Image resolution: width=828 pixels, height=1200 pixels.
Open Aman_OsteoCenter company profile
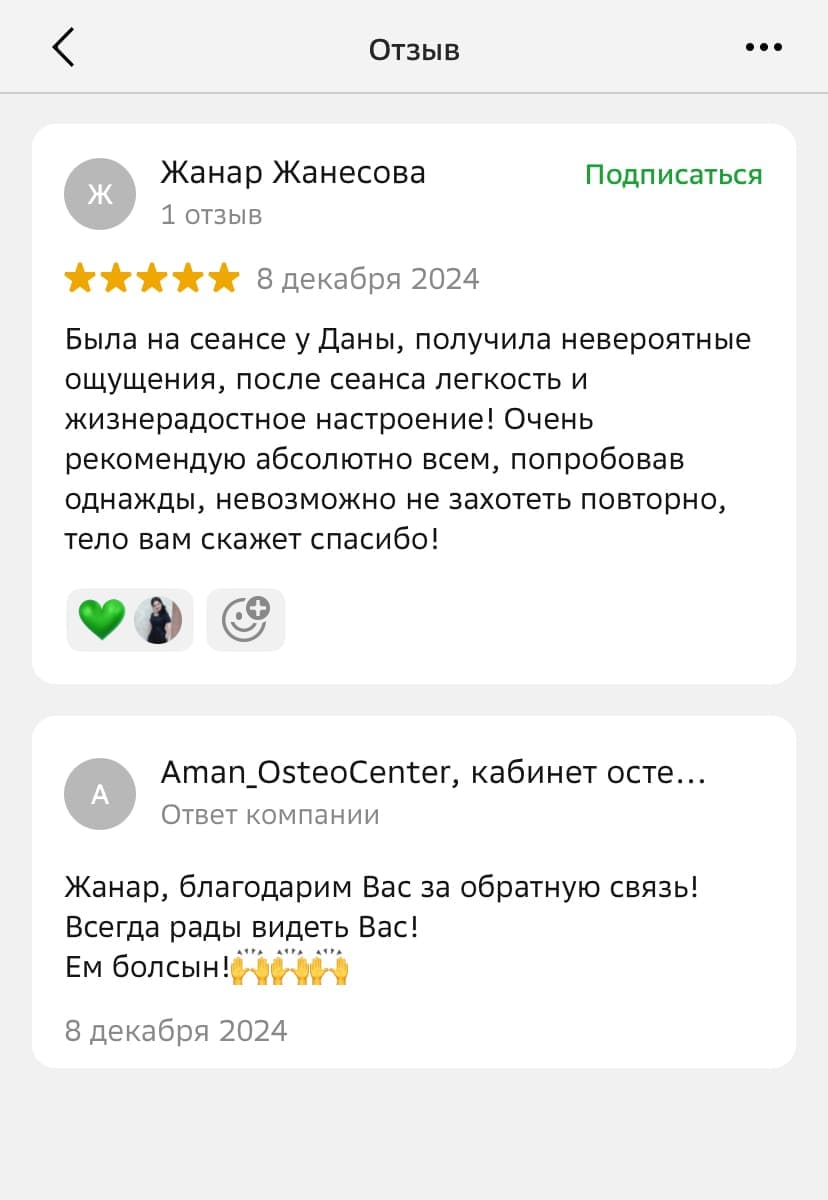[432, 772]
